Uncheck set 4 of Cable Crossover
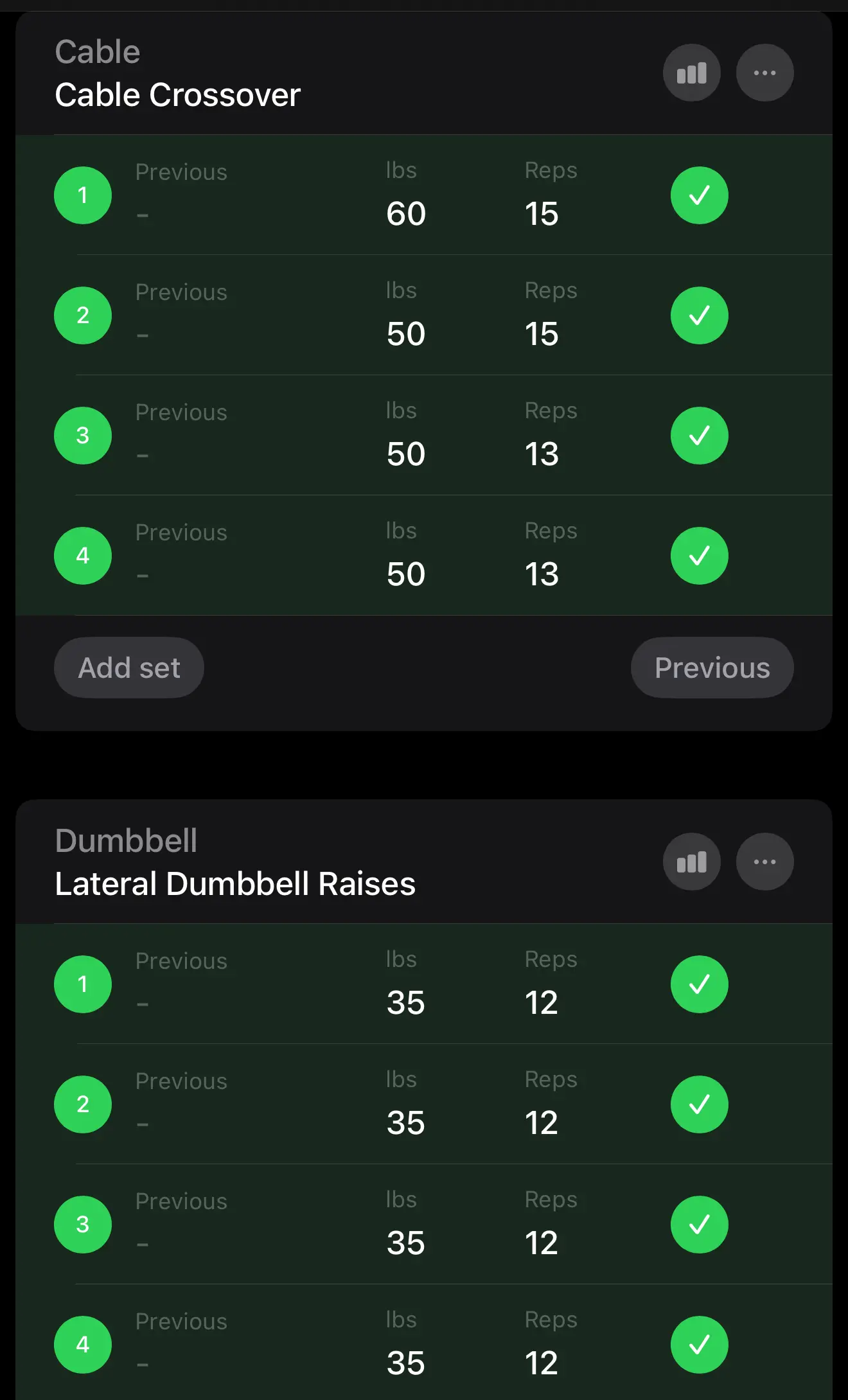The image size is (848, 1400). 699,556
